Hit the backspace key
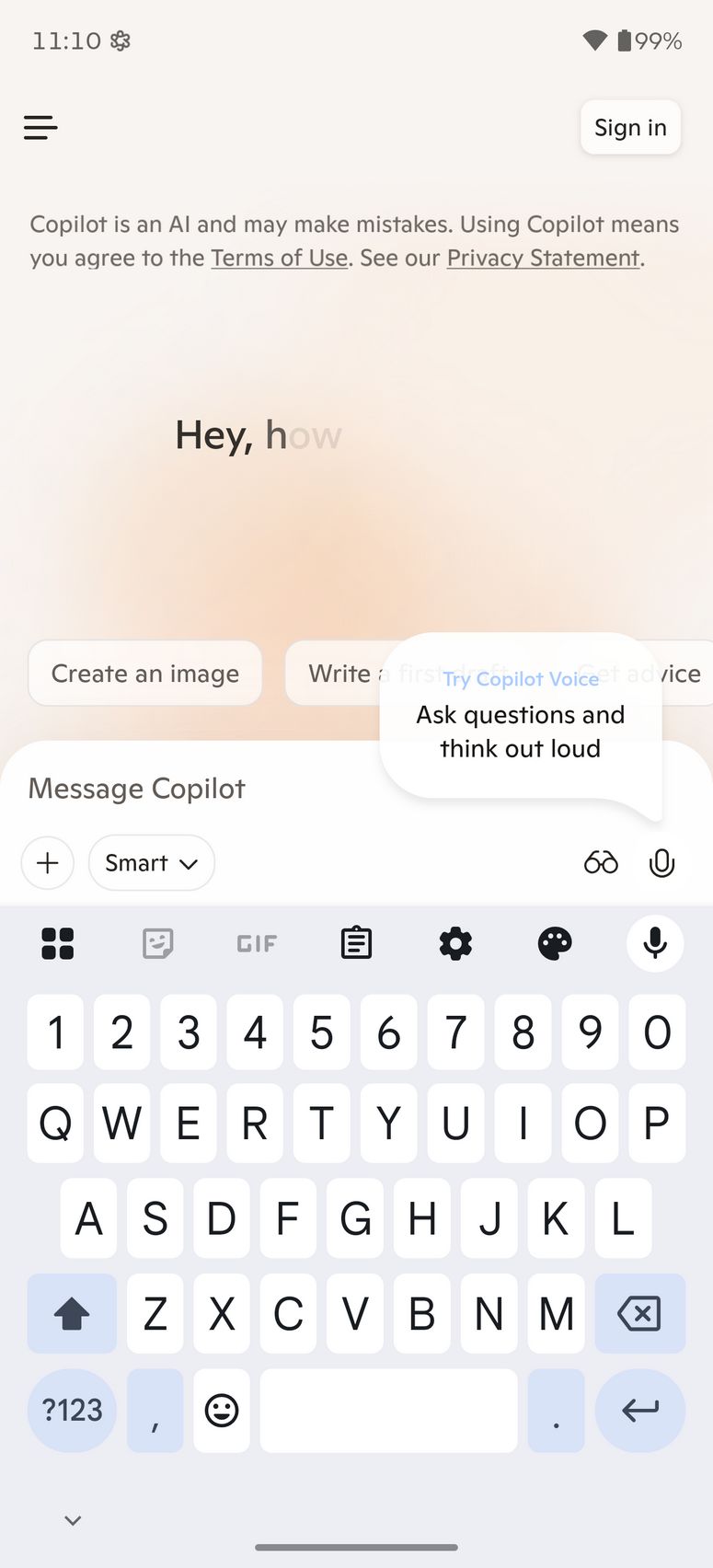713x1568 pixels. (x=639, y=1313)
